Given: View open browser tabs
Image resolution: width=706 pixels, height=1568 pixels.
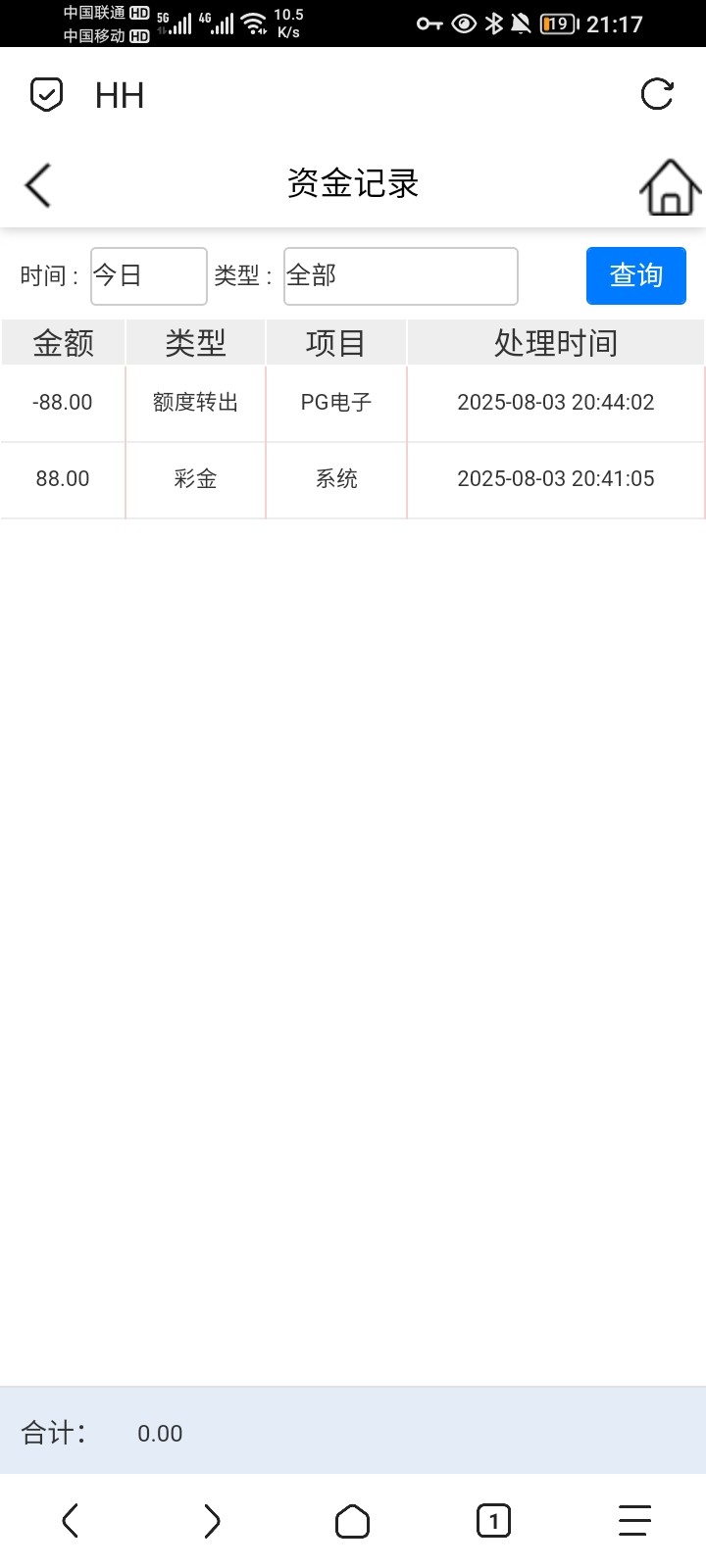Looking at the screenshot, I should coord(493,1521).
